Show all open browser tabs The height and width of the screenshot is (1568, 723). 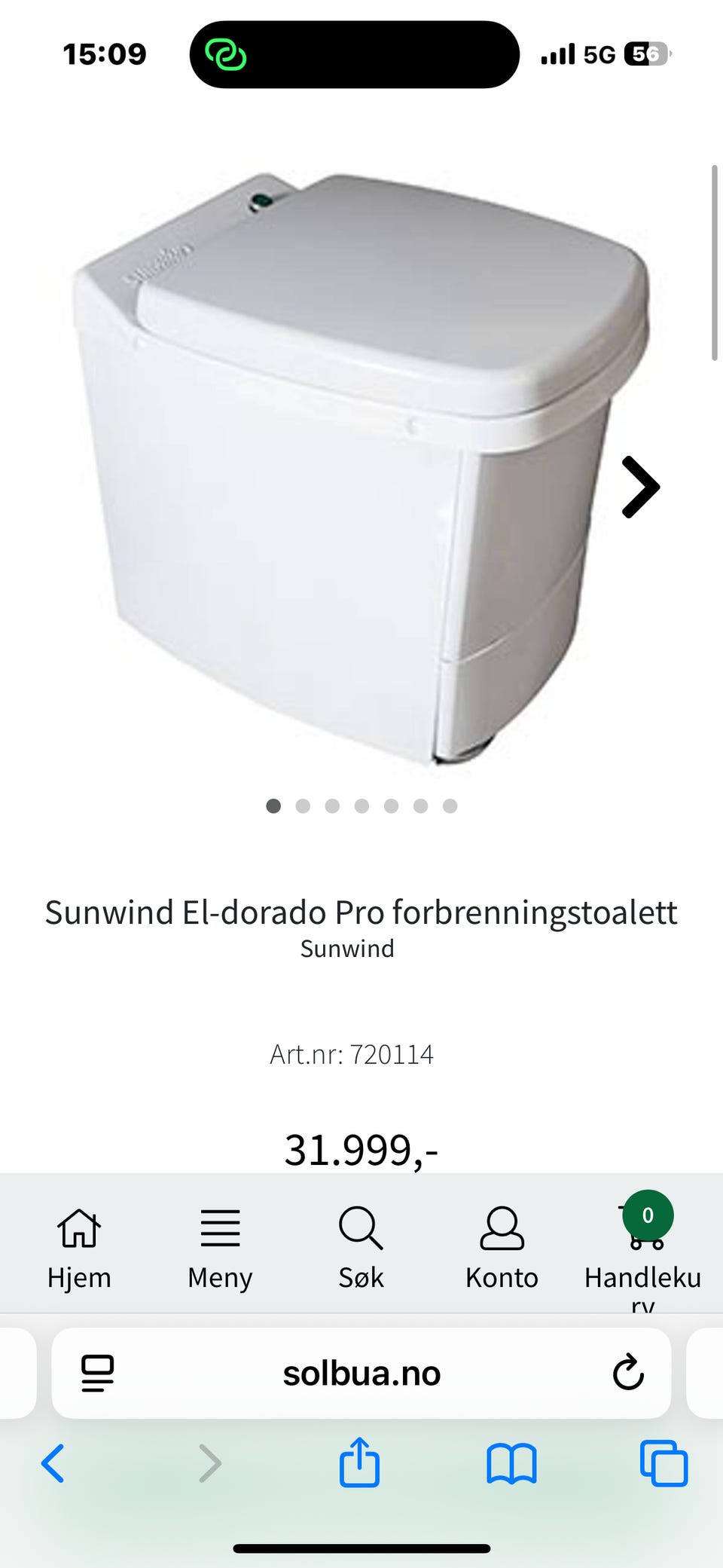pyautogui.click(x=664, y=1463)
